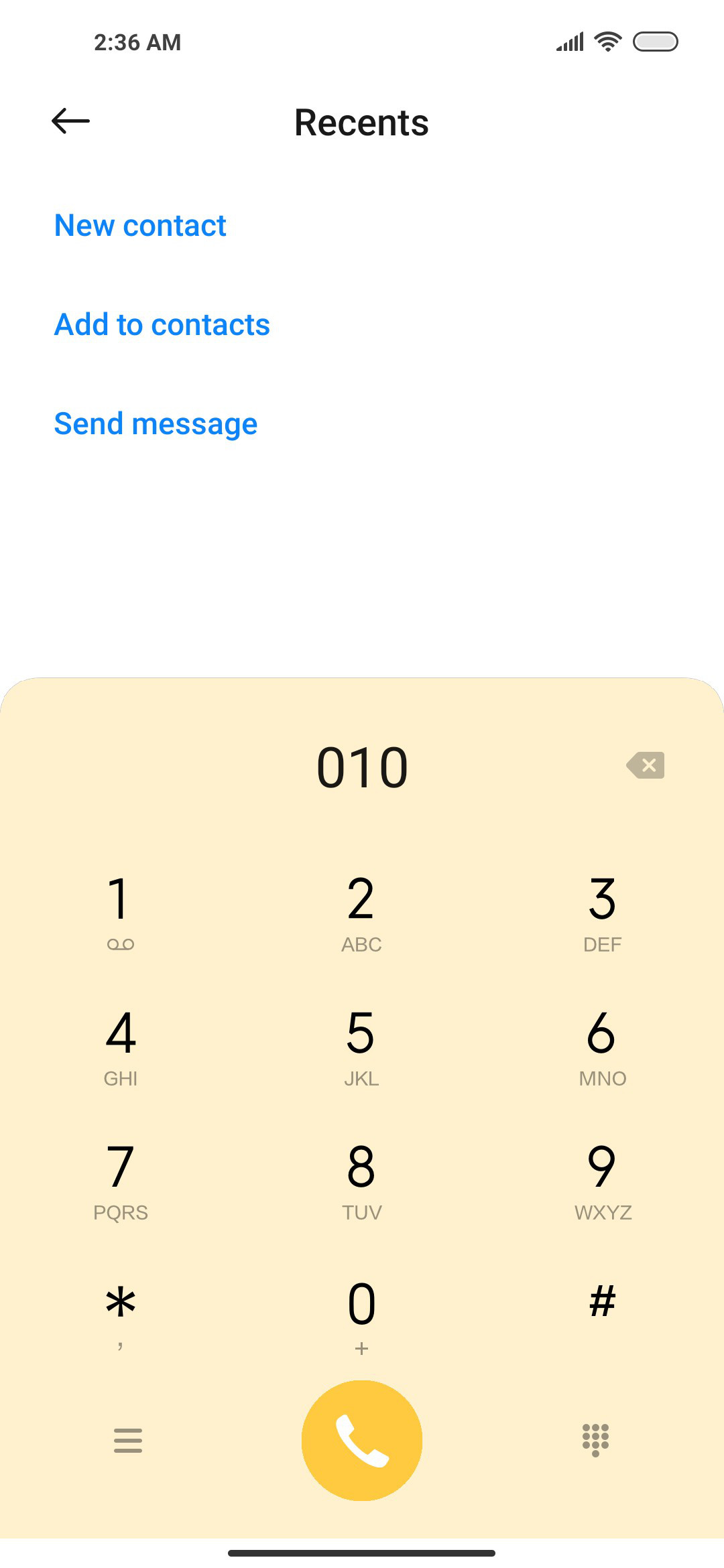Screen dimensions: 724x1568
Task: Hide the dial pad
Action: pyautogui.click(x=595, y=1440)
